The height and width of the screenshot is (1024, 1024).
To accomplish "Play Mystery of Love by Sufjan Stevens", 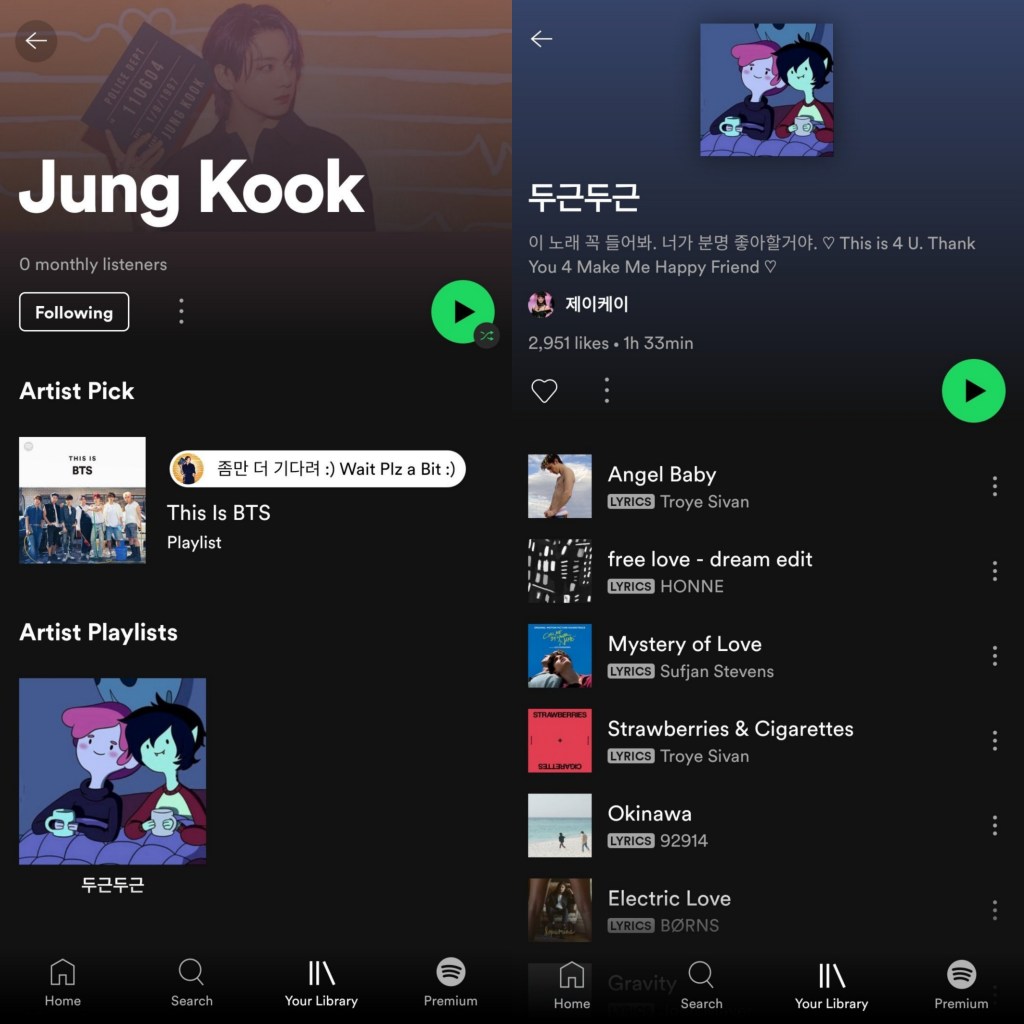I will 685,645.
